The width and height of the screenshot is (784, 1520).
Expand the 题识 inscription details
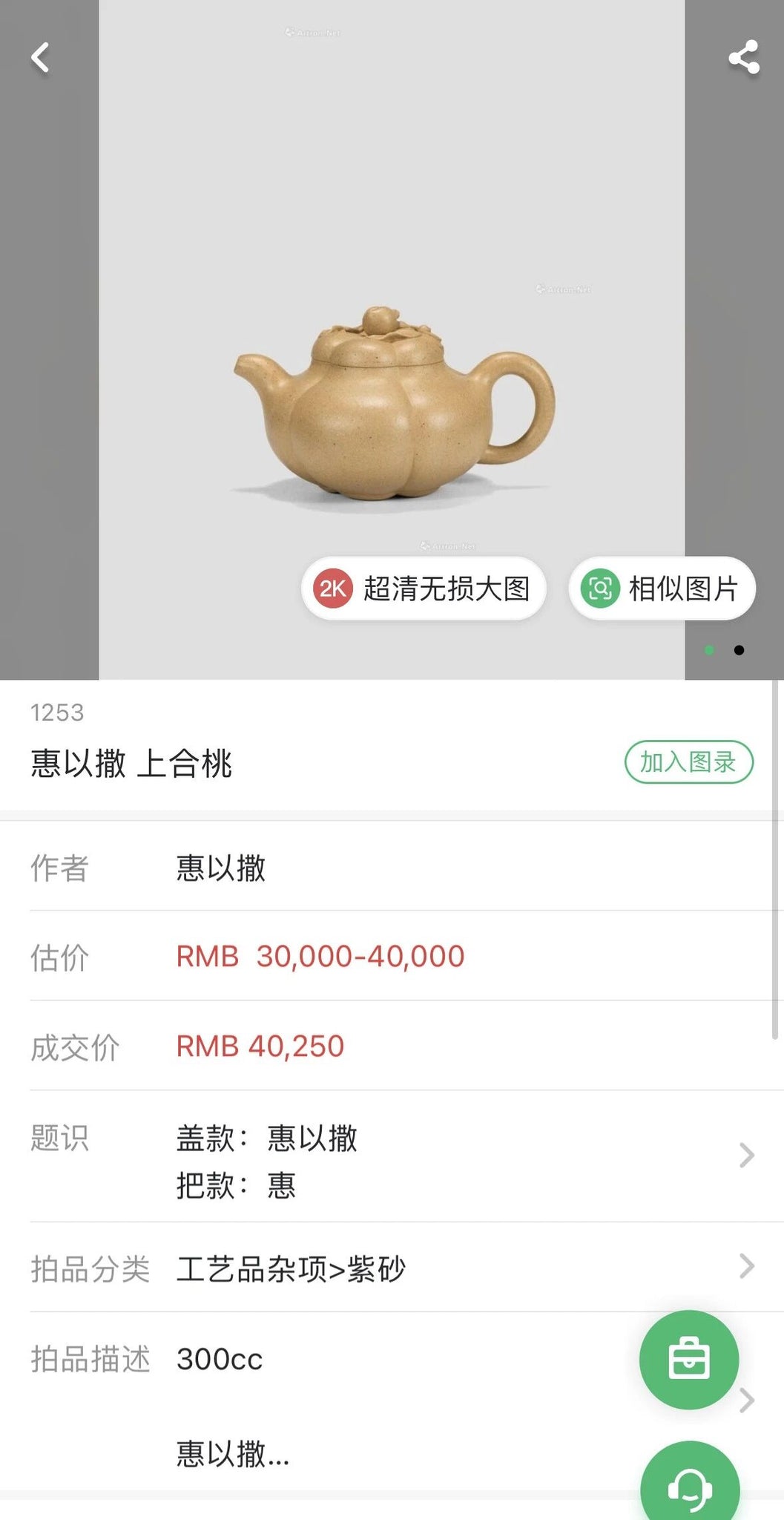[x=392, y=1156]
